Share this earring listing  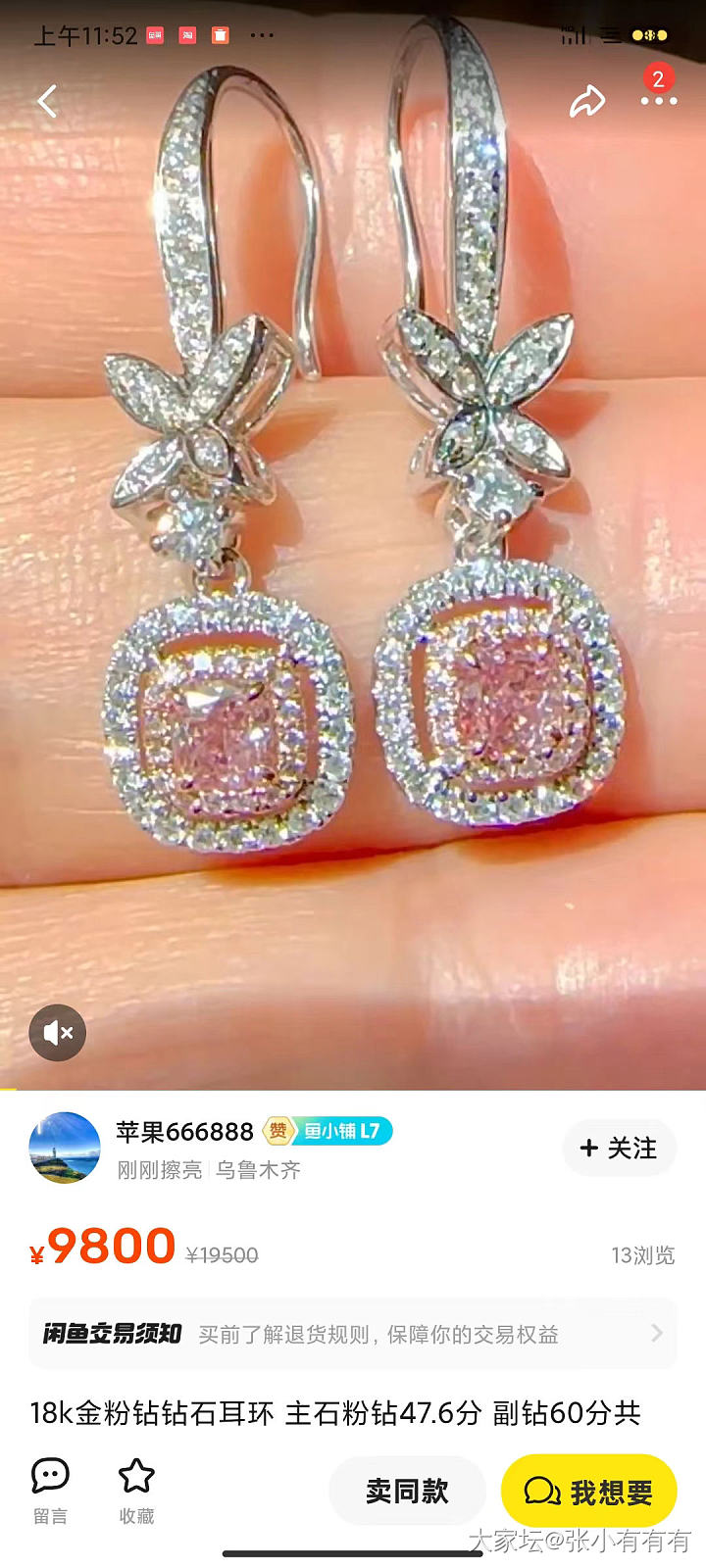[586, 101]
